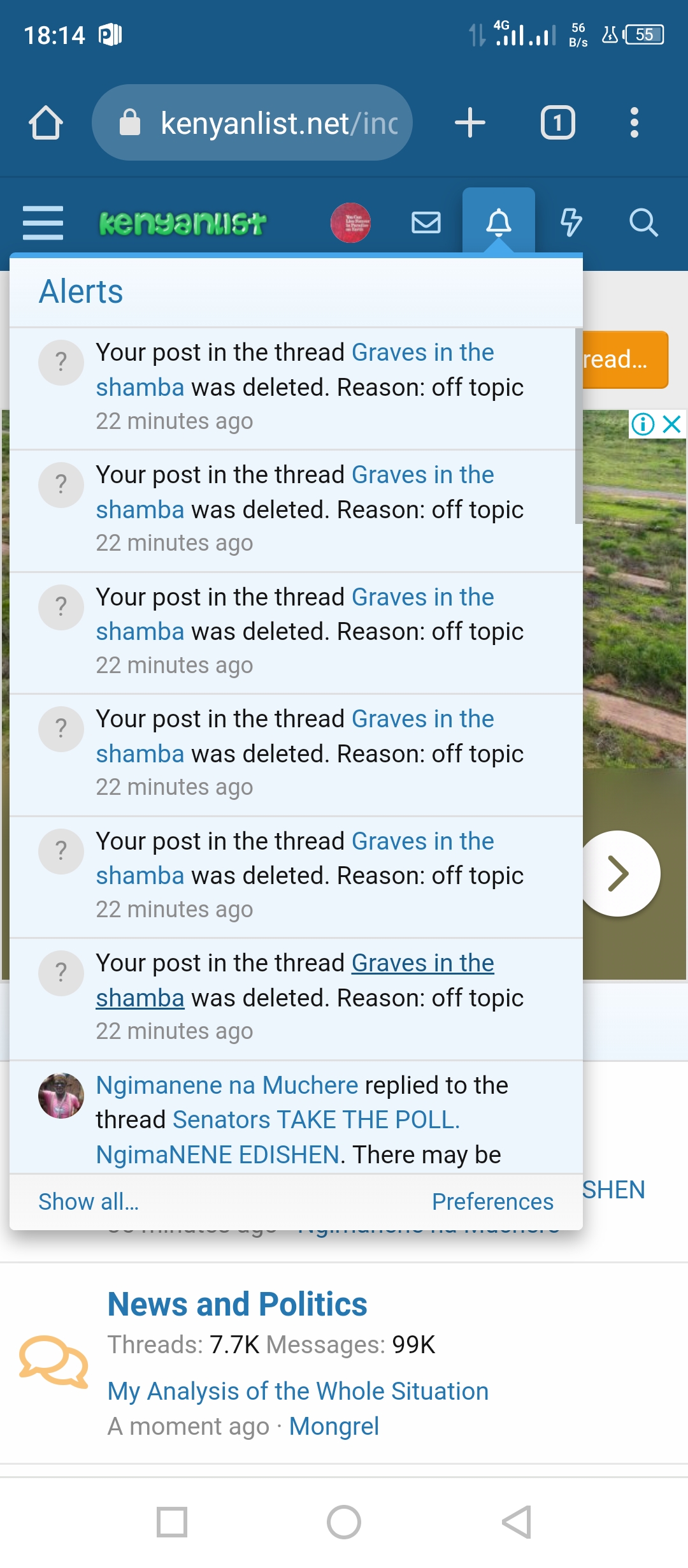Screen dimensions: 688x1568
Task: Open the browser overflow menu
Action: (634, 122)
